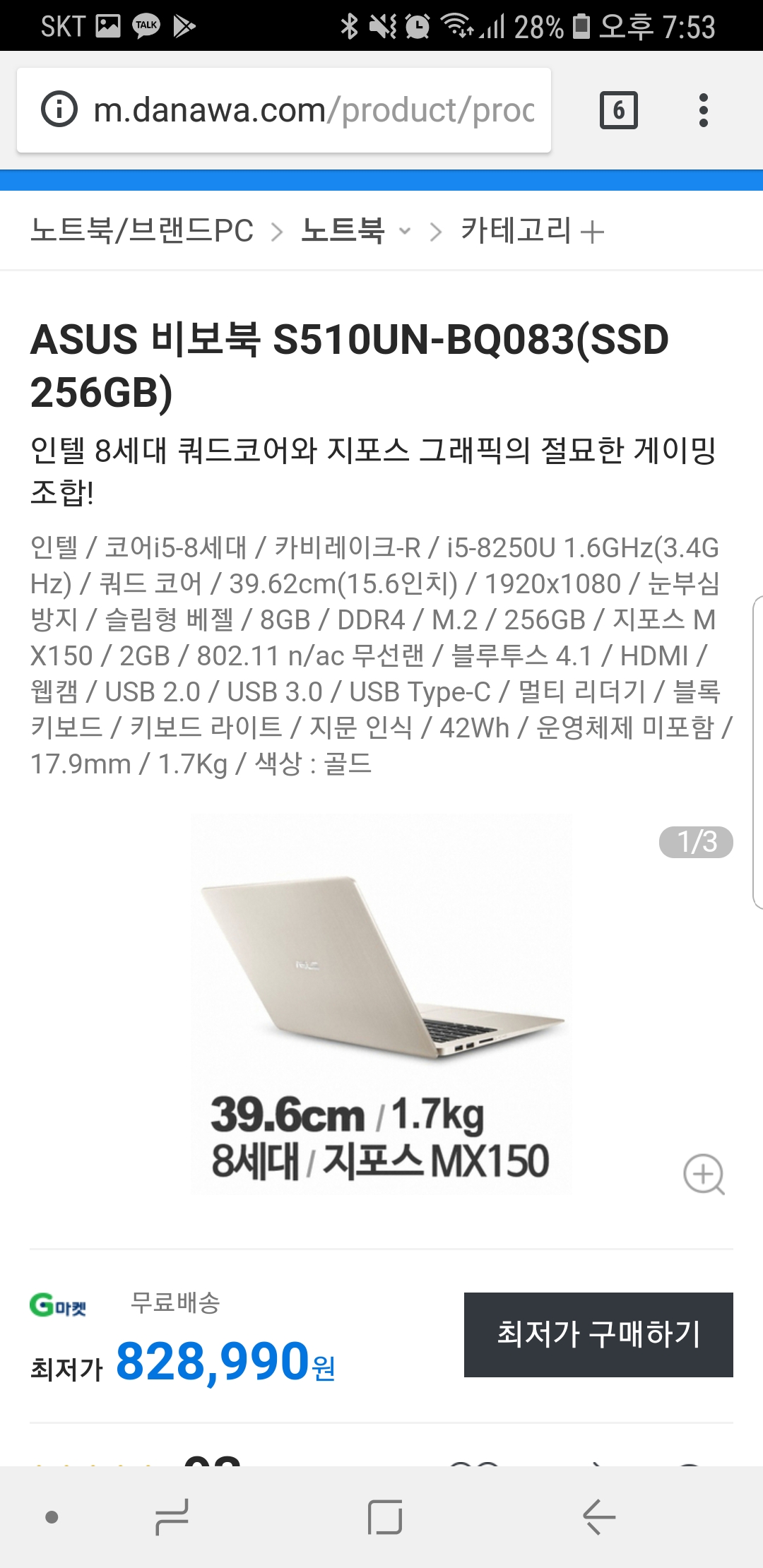Go to 노트북/브랜드PC breadcrumb category

pos(142,231)
